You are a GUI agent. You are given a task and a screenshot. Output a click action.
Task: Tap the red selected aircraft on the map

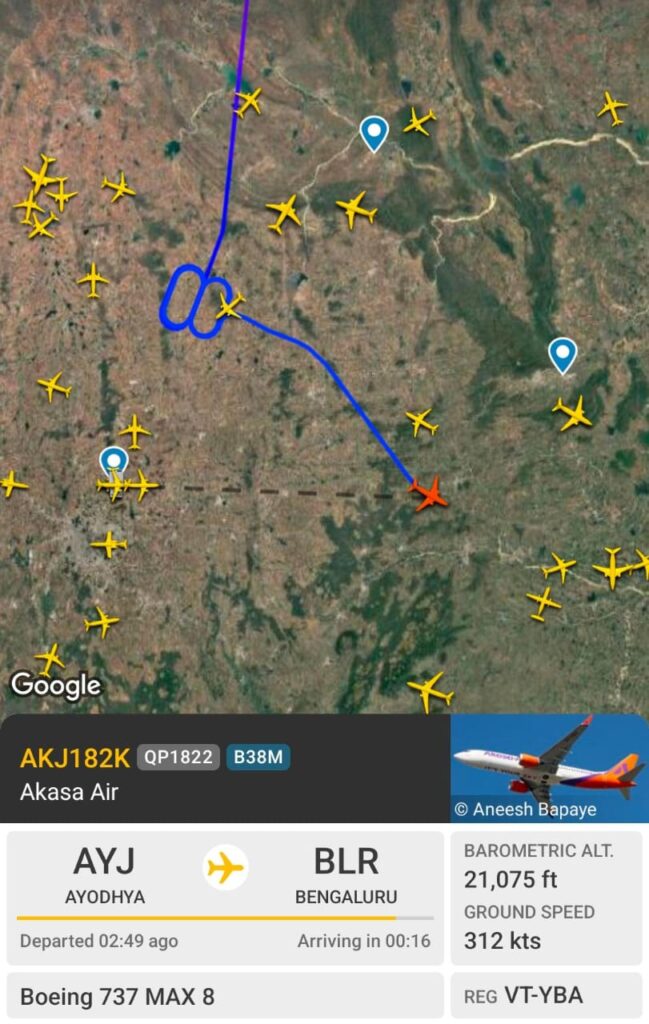(x=430, y=492)
